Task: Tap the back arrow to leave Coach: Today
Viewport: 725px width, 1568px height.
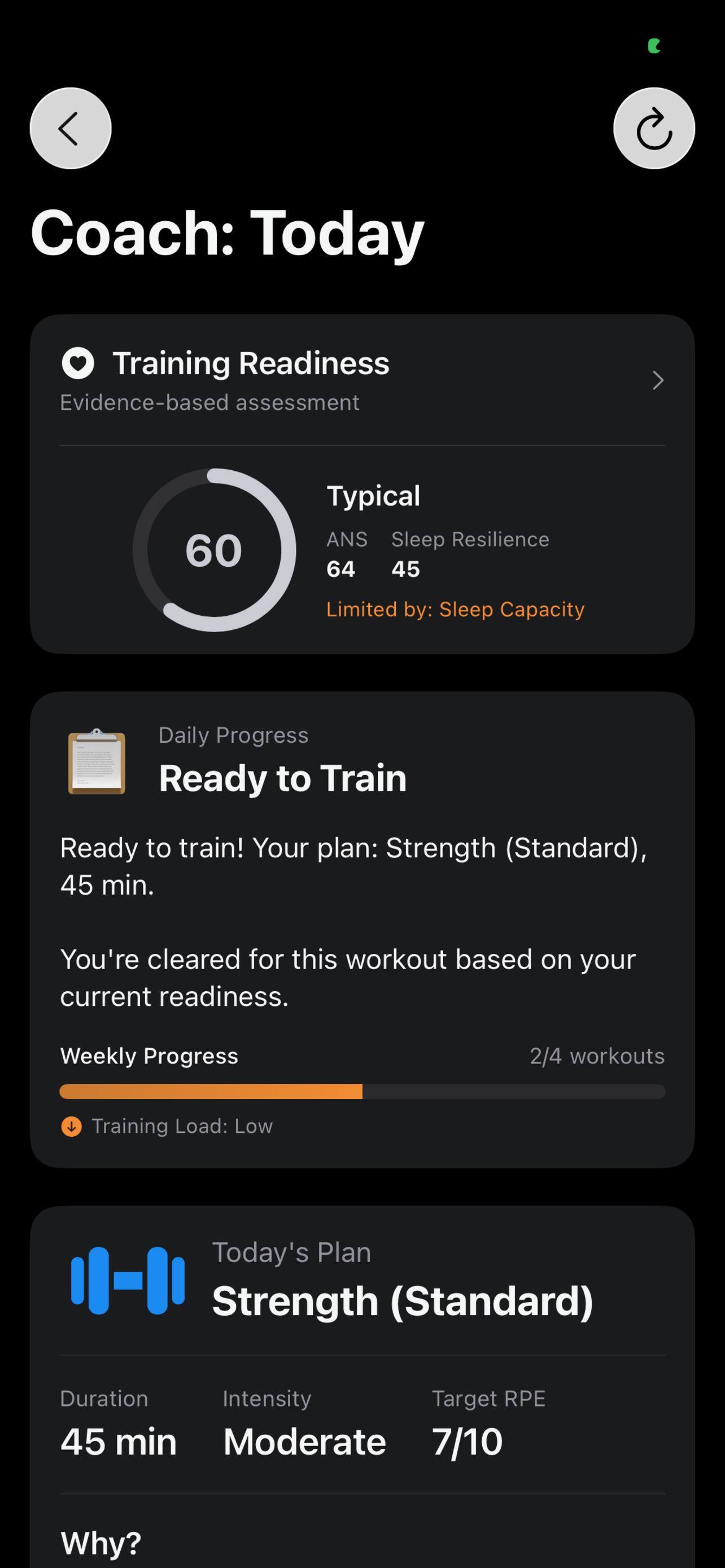Action: (x=70, y=128)
